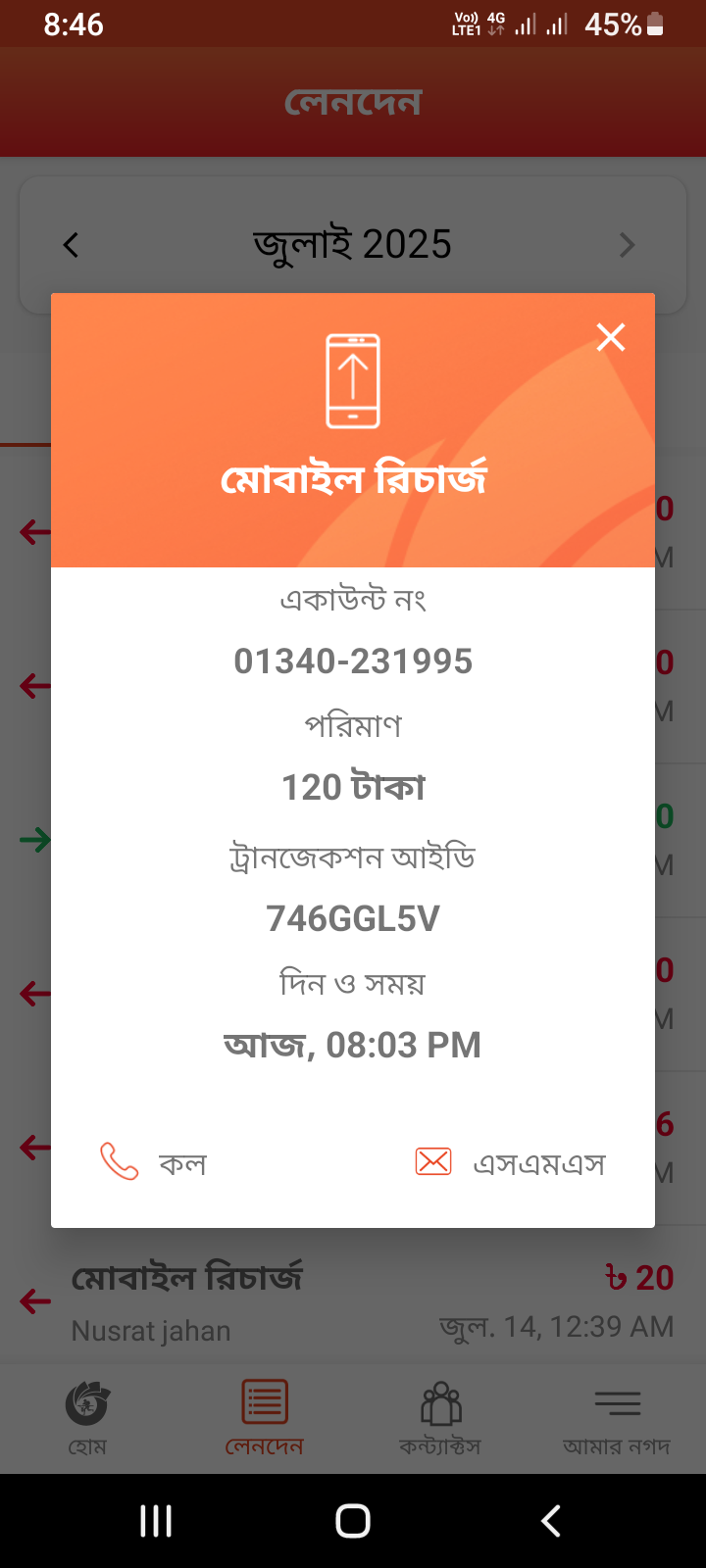
Task: Open the আমার নগদ menu tab
Action: pos(617,1418)
